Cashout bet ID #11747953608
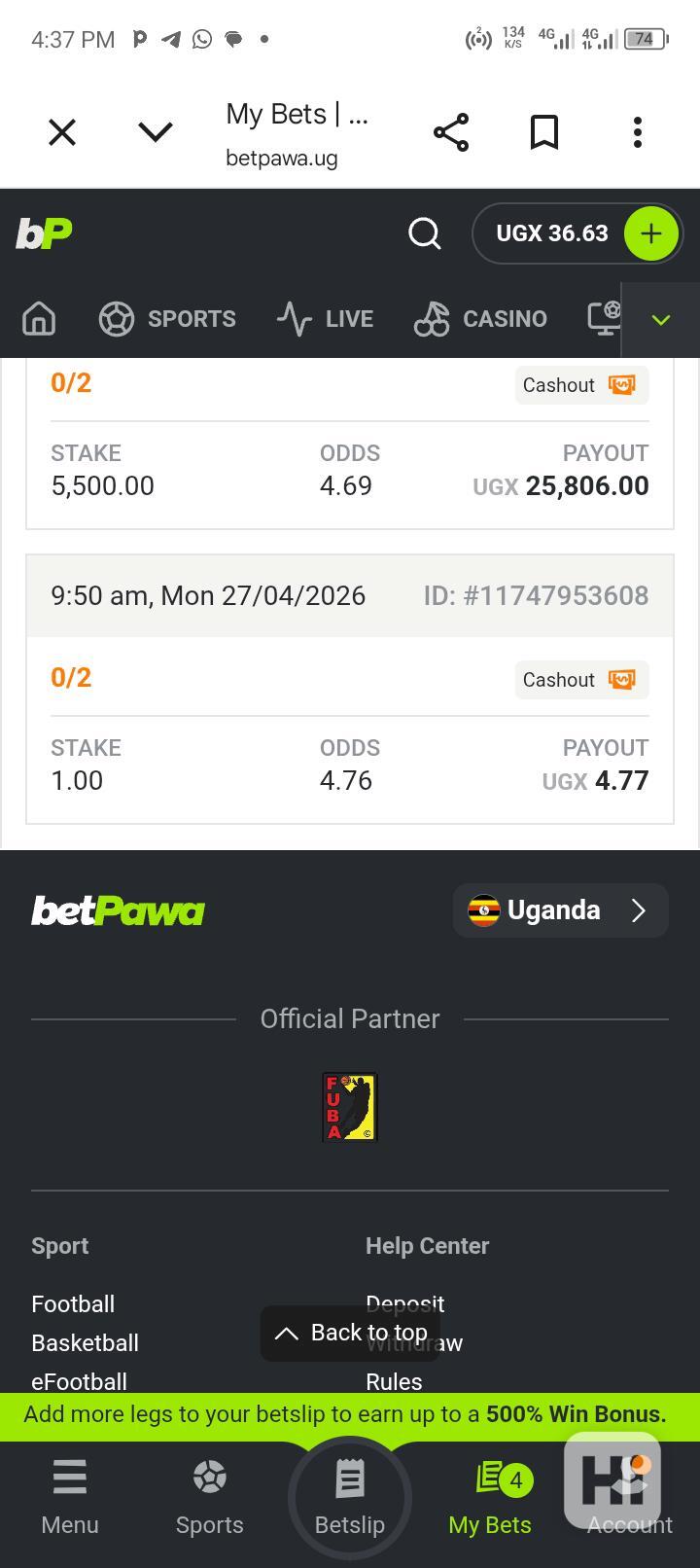Image resolution: width=700 pixels, height=1568 pixels. [580, 680]
